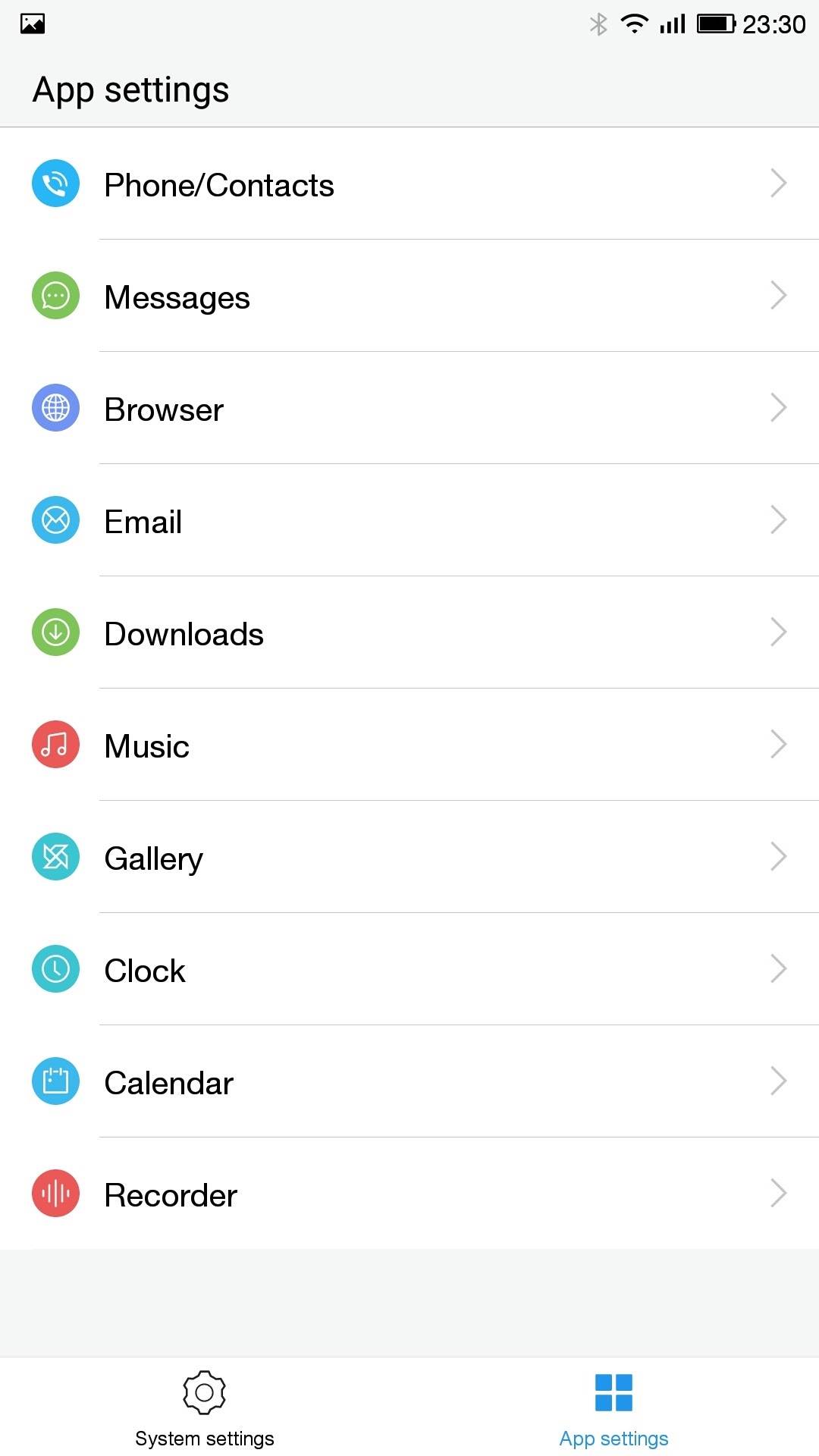Open Calendar settings
This screenshot has width=819, height=1456.
pyautogui.click(x=409, y=1082)
